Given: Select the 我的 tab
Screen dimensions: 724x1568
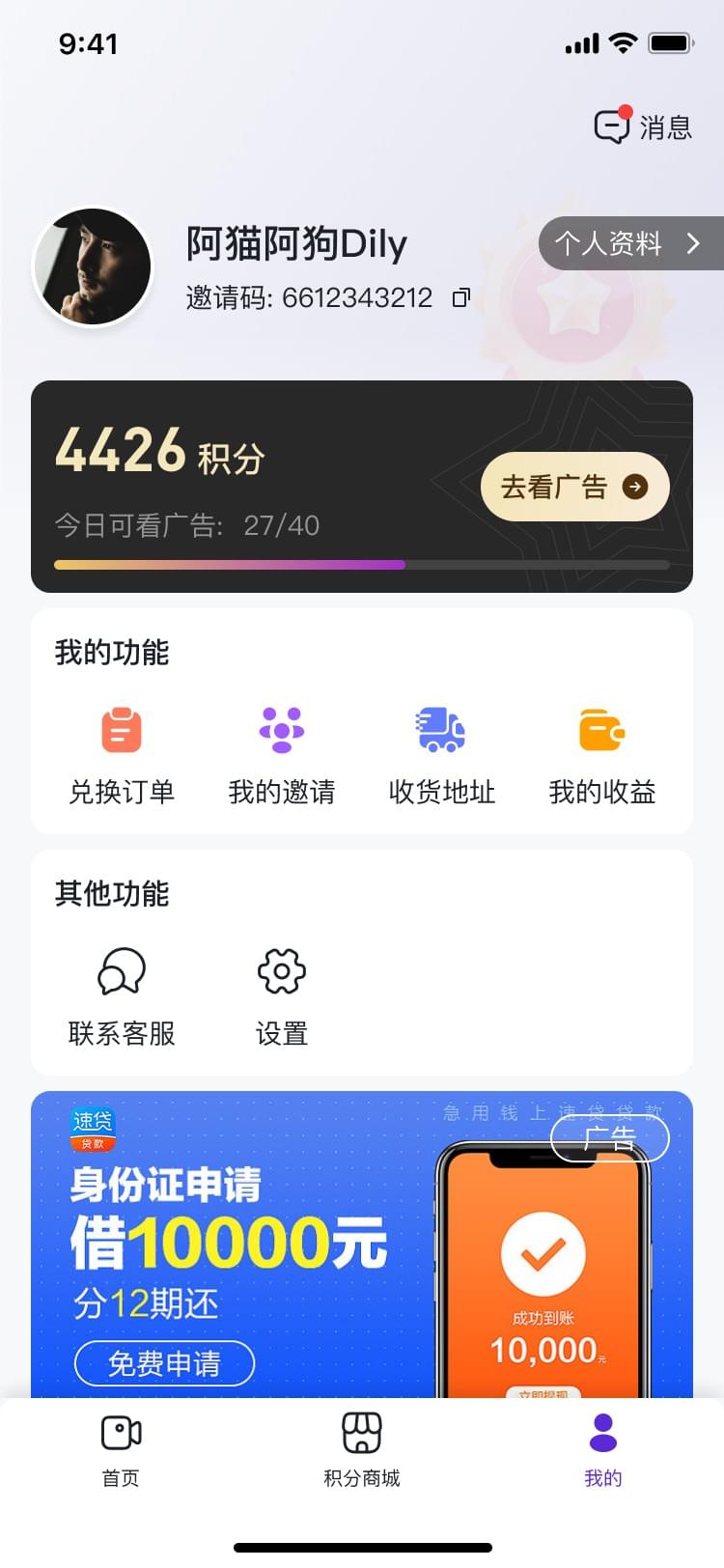Looking at the screenshot, I should coord(603,1450).
